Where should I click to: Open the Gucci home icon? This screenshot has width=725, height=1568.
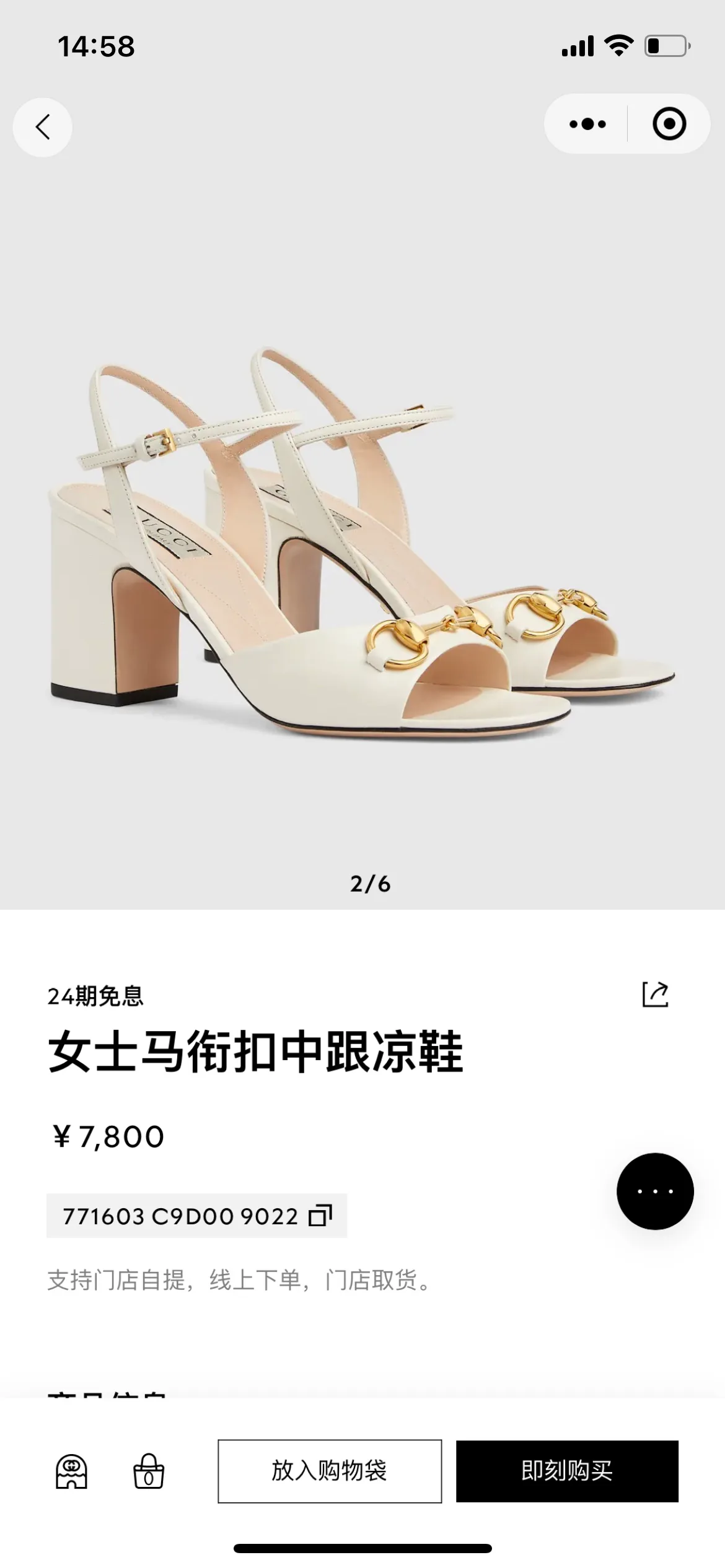point(72,1471)
